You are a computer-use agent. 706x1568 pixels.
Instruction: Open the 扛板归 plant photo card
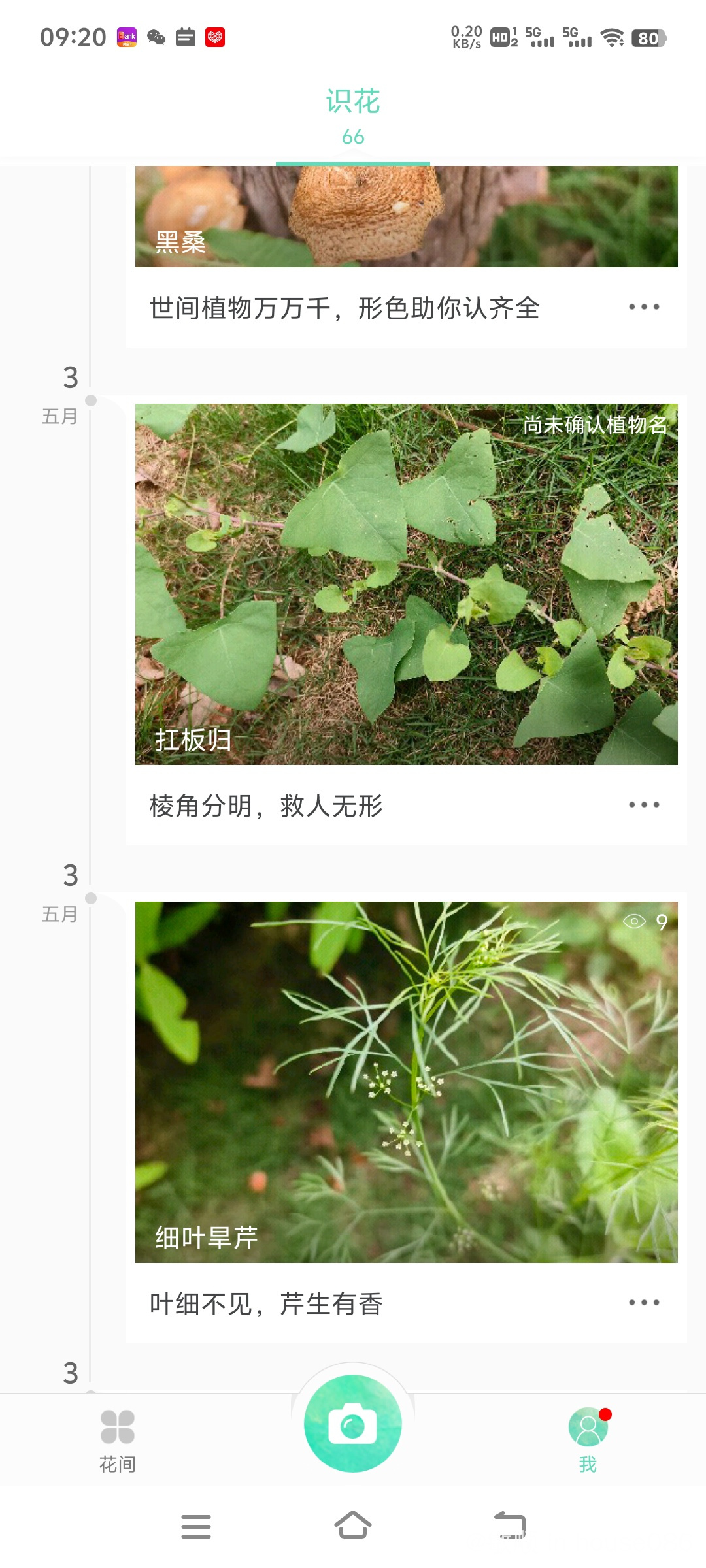click(x=405, y=584)
